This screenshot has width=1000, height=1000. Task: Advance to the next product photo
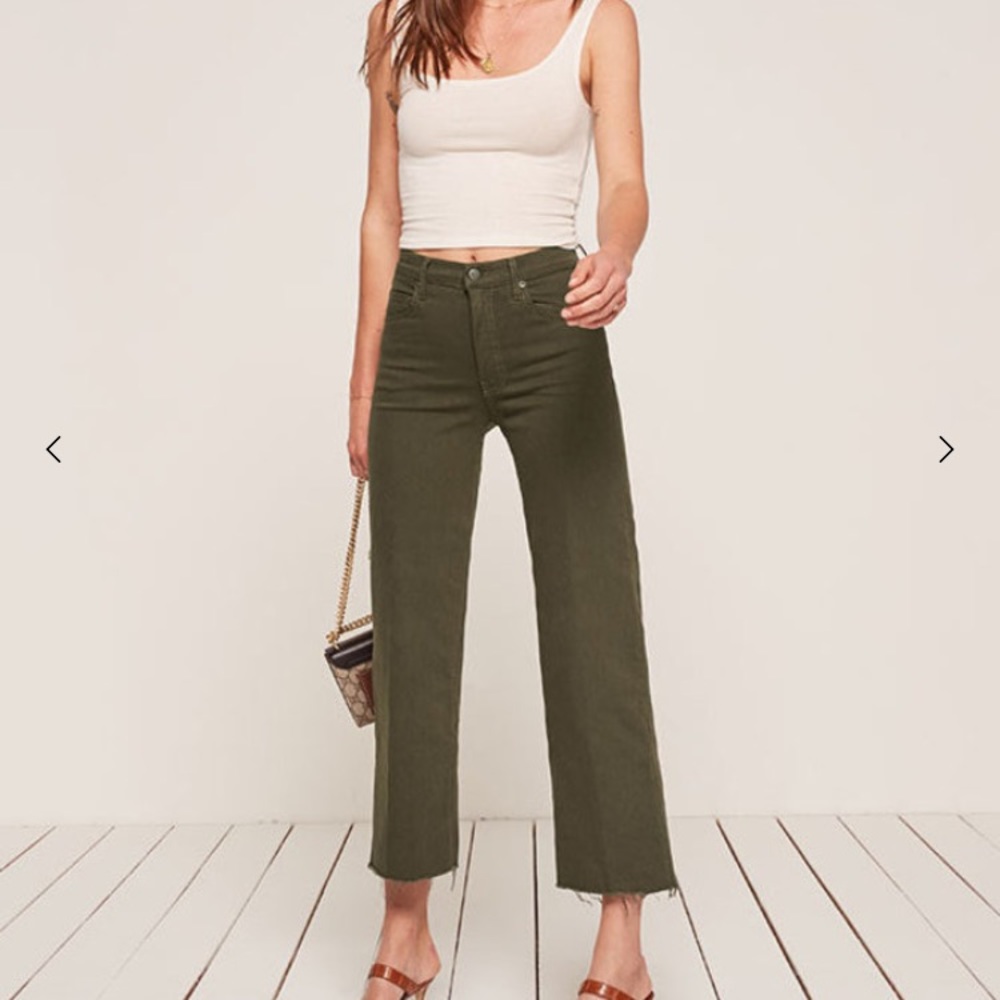tap(945, 450)
